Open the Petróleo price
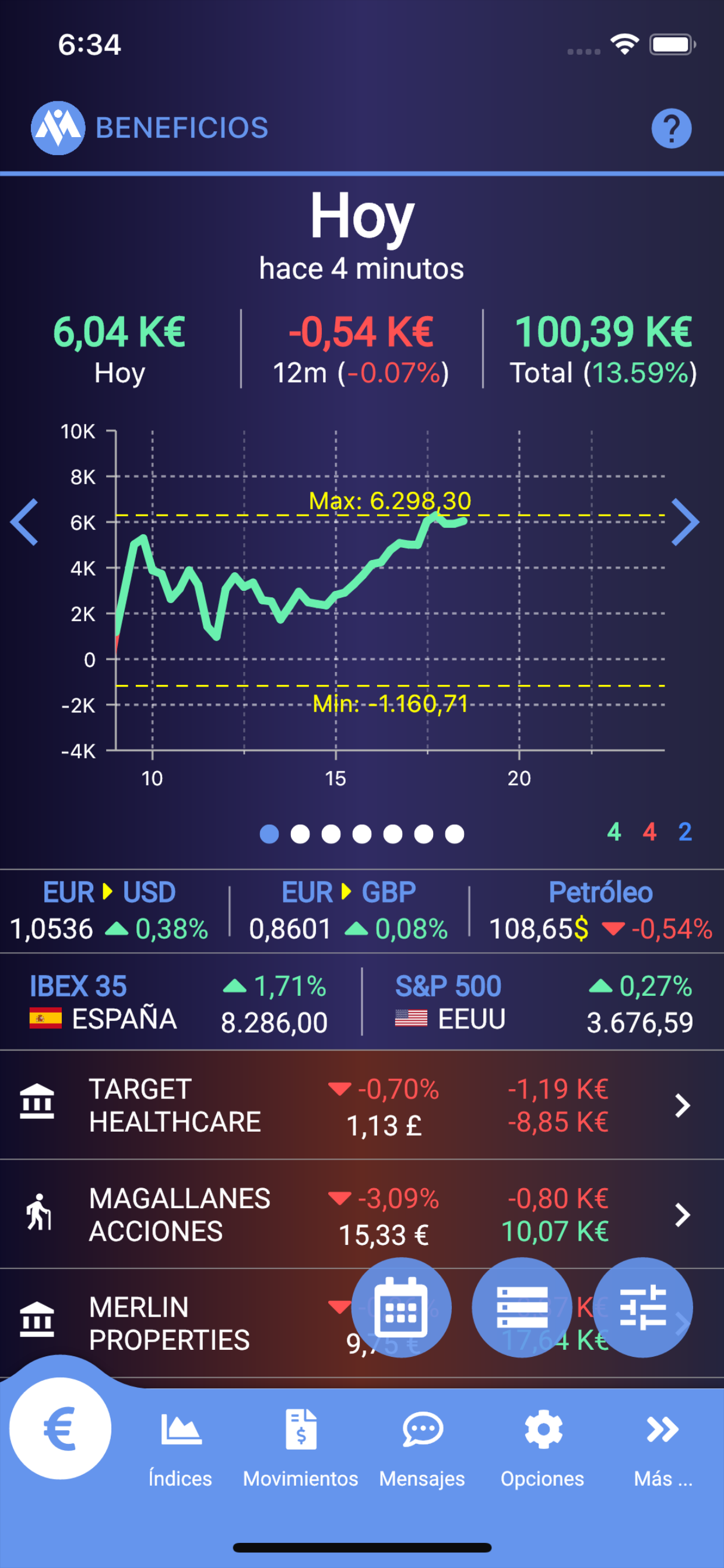 click(x=600, y=911)
